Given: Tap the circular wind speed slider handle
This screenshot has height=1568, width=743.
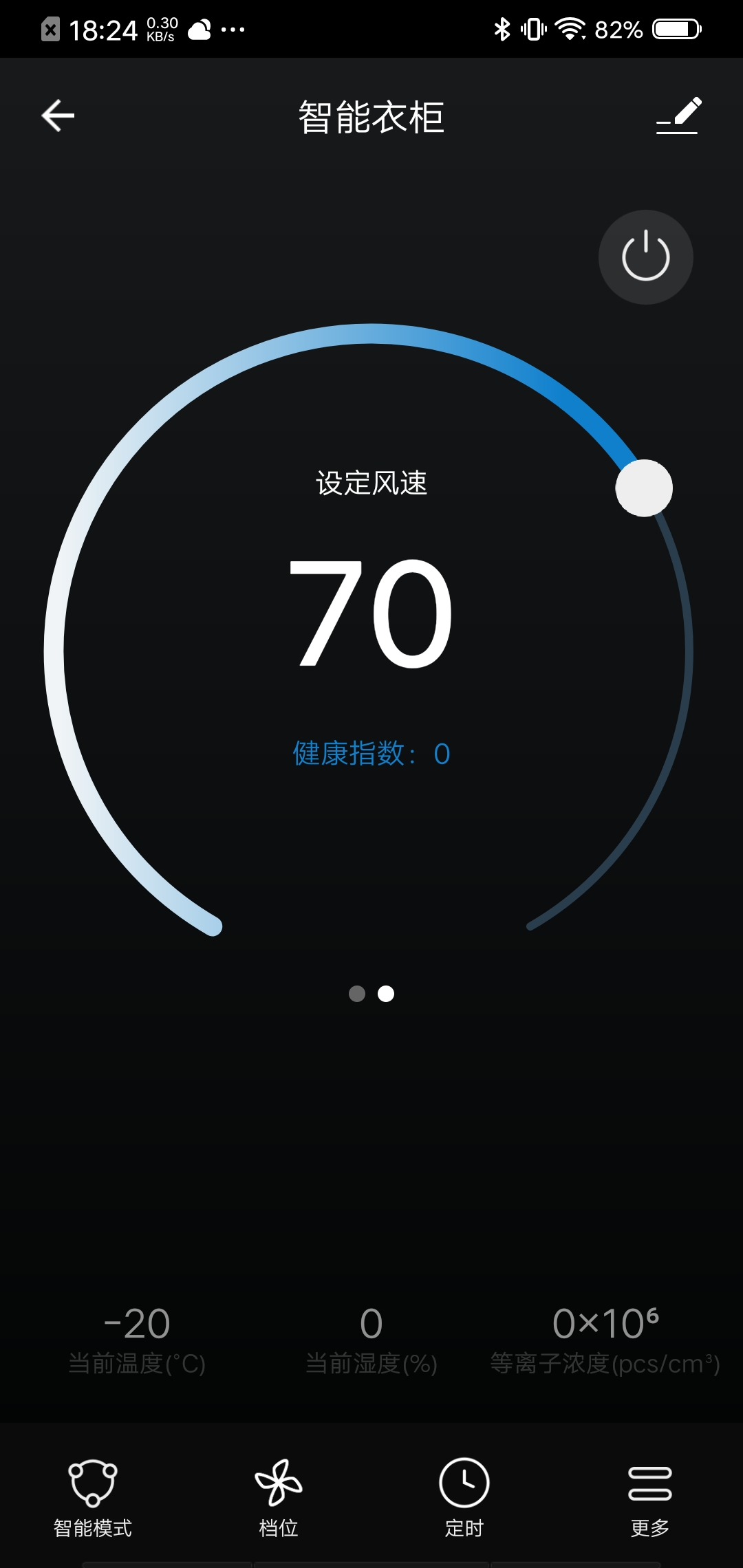Looking at the screenshot, I should click(x=643, y=489).
